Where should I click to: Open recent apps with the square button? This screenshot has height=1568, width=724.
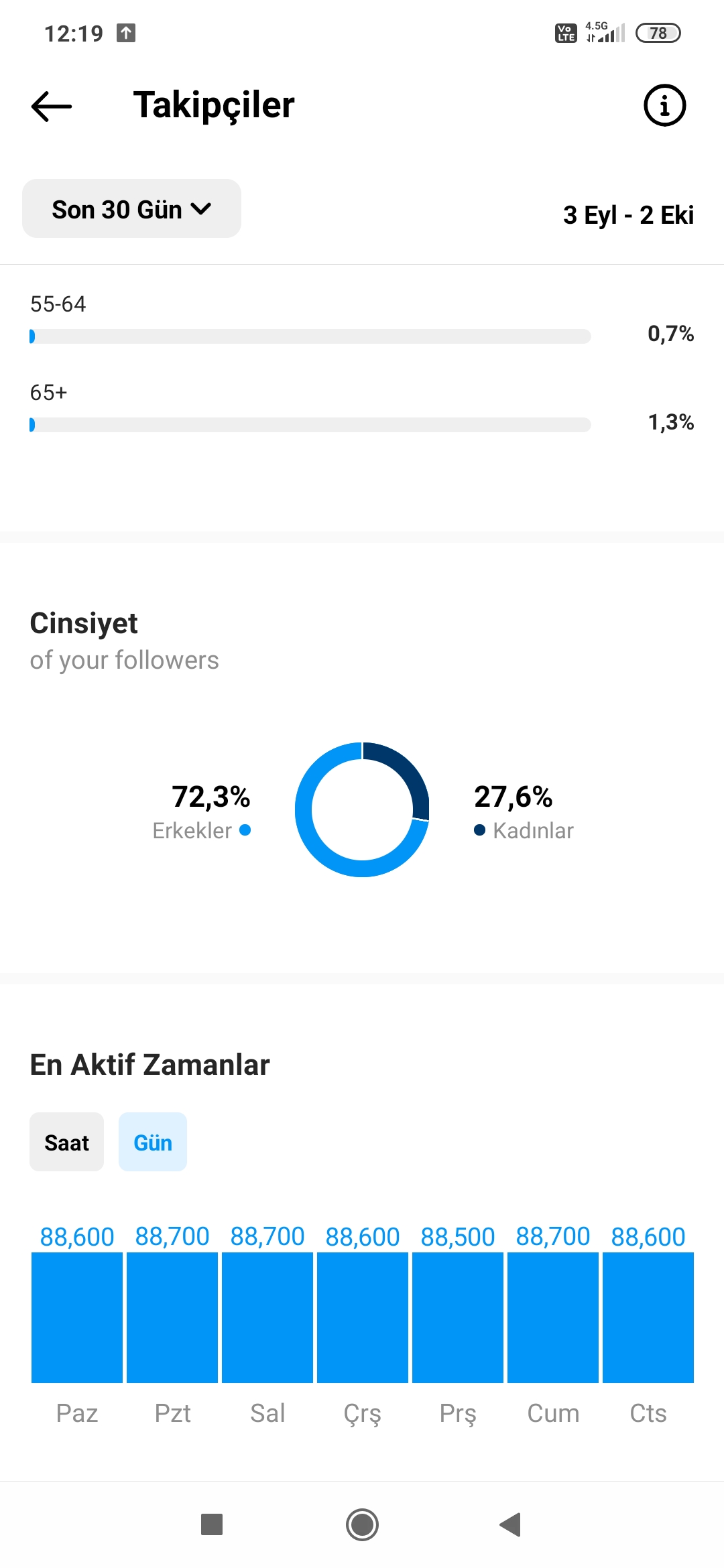click(212, 1524)
